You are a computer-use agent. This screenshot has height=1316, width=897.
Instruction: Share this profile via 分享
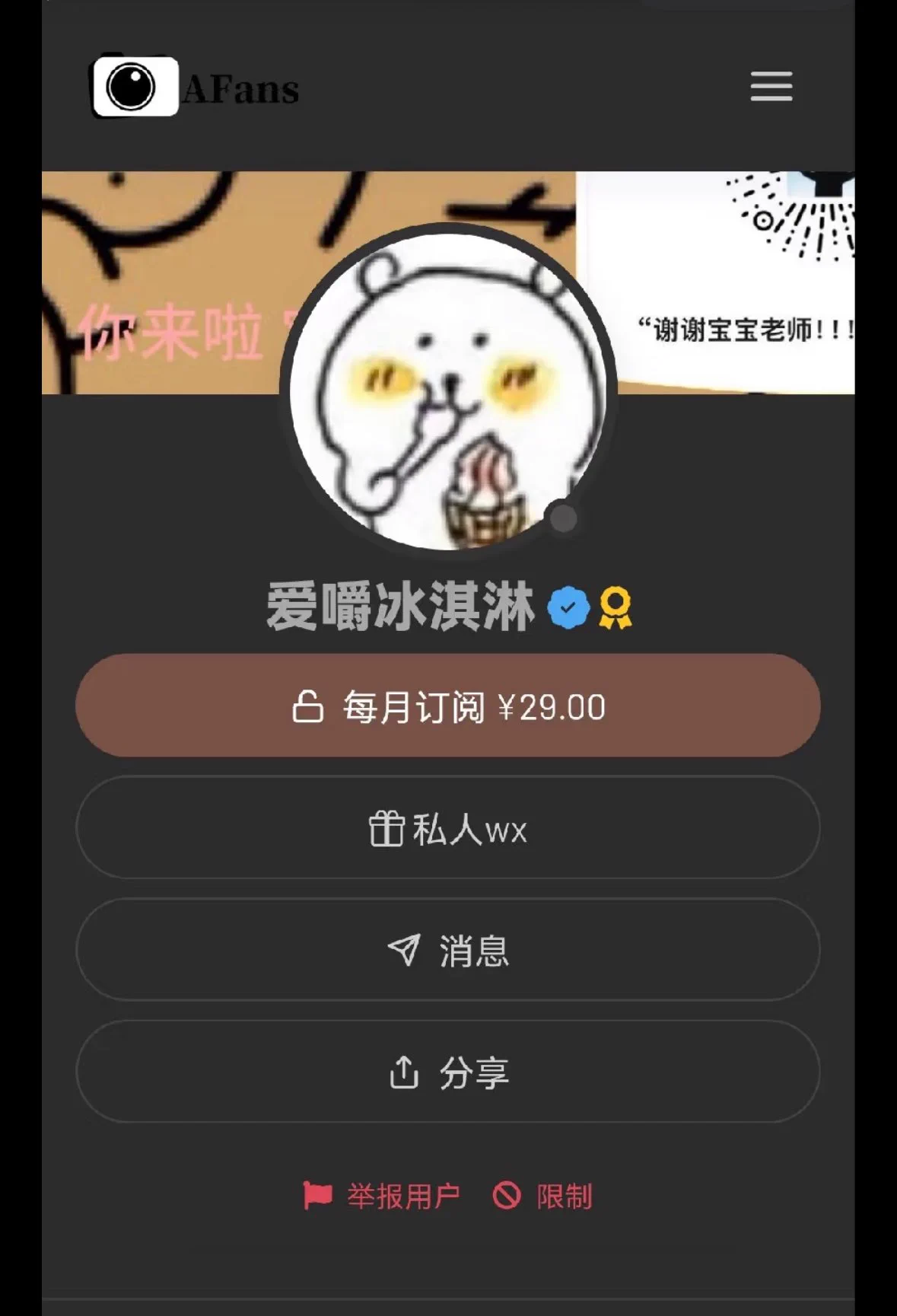448,1072
